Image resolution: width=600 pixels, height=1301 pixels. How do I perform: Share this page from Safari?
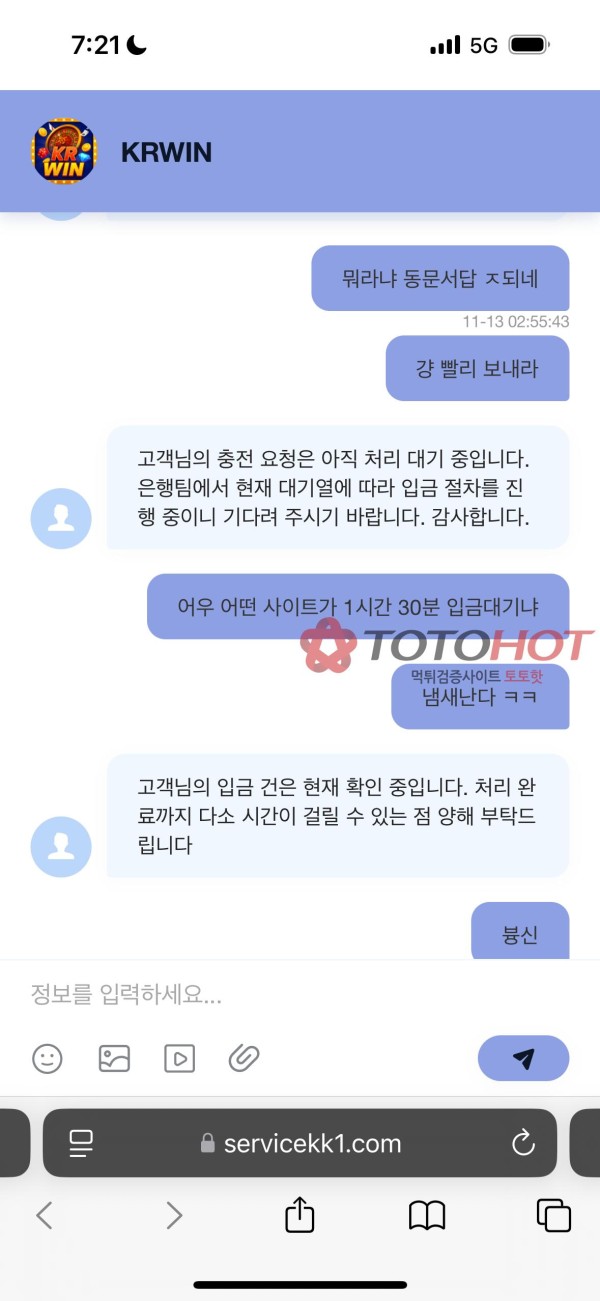(x=300, y=1215)
